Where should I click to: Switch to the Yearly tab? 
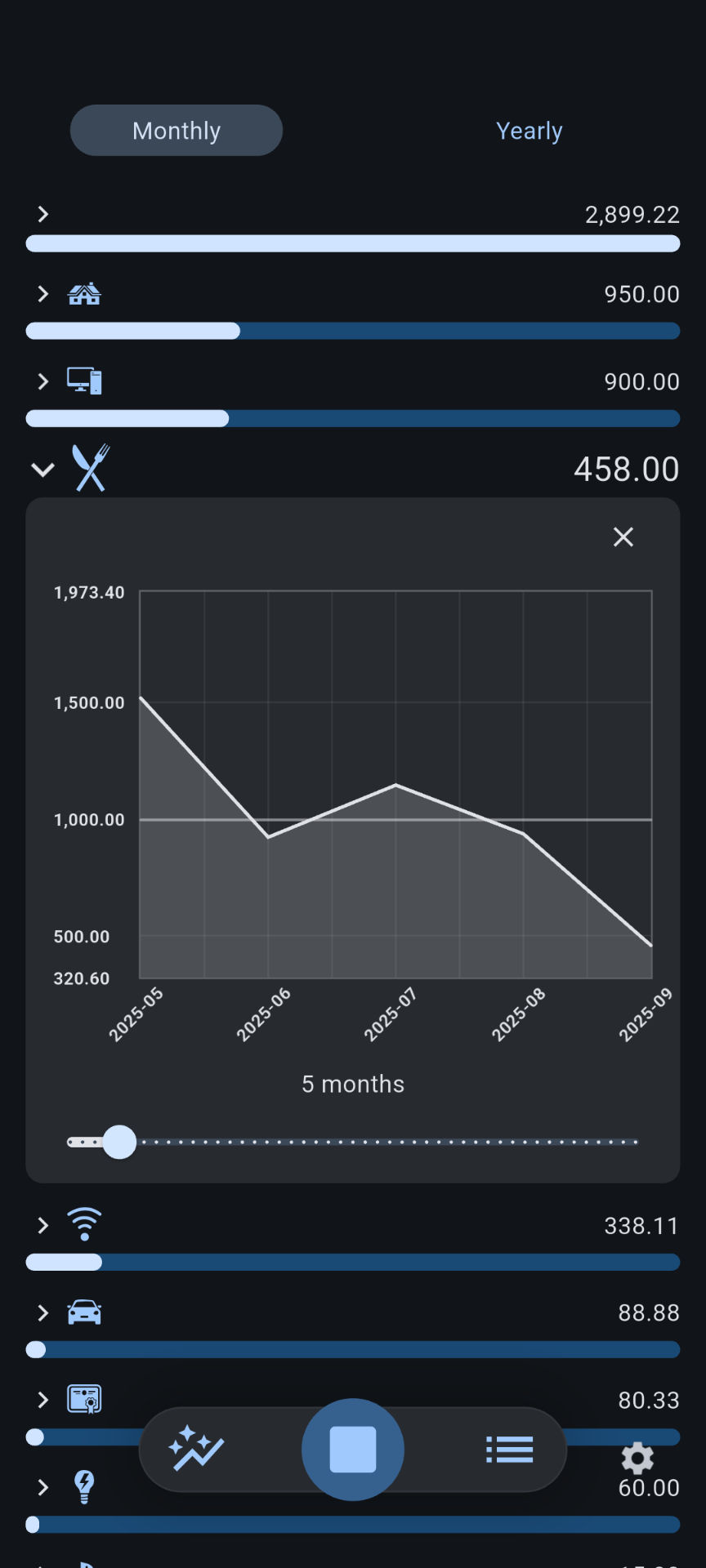529,130
